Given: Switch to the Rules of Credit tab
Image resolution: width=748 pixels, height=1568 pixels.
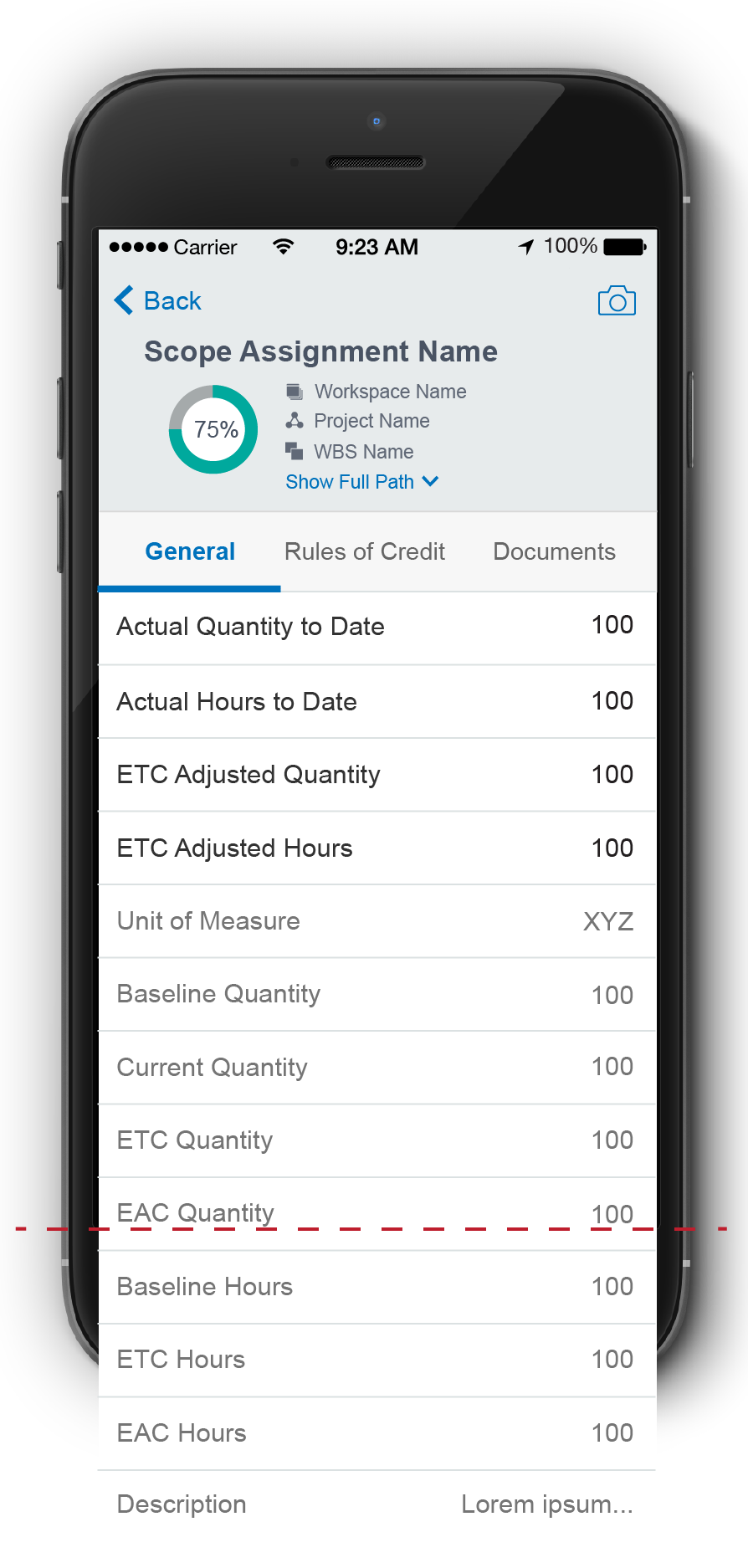Looking at the screenshot, I should pyautogui.click(x=365, y=552).
